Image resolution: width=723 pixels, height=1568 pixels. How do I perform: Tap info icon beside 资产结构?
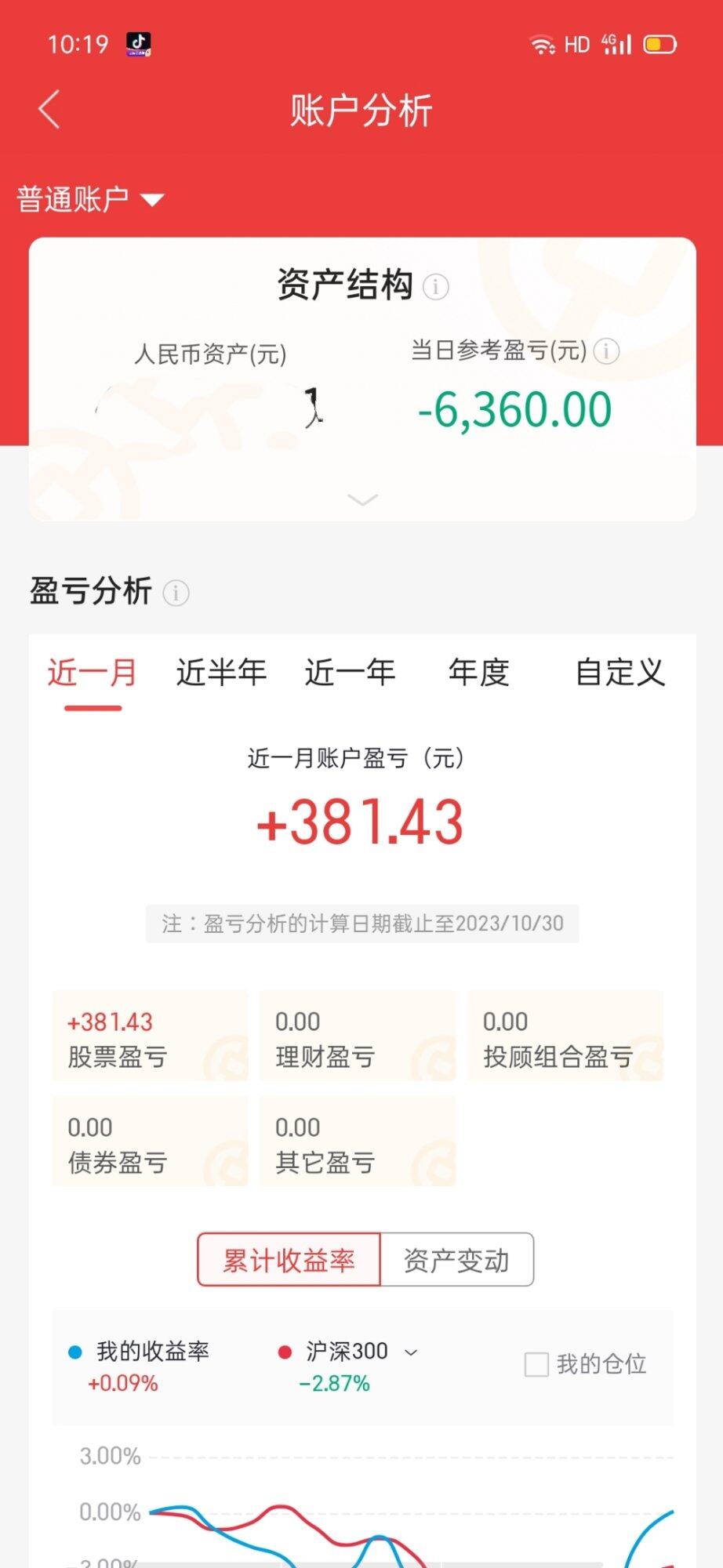click(436, 287)
